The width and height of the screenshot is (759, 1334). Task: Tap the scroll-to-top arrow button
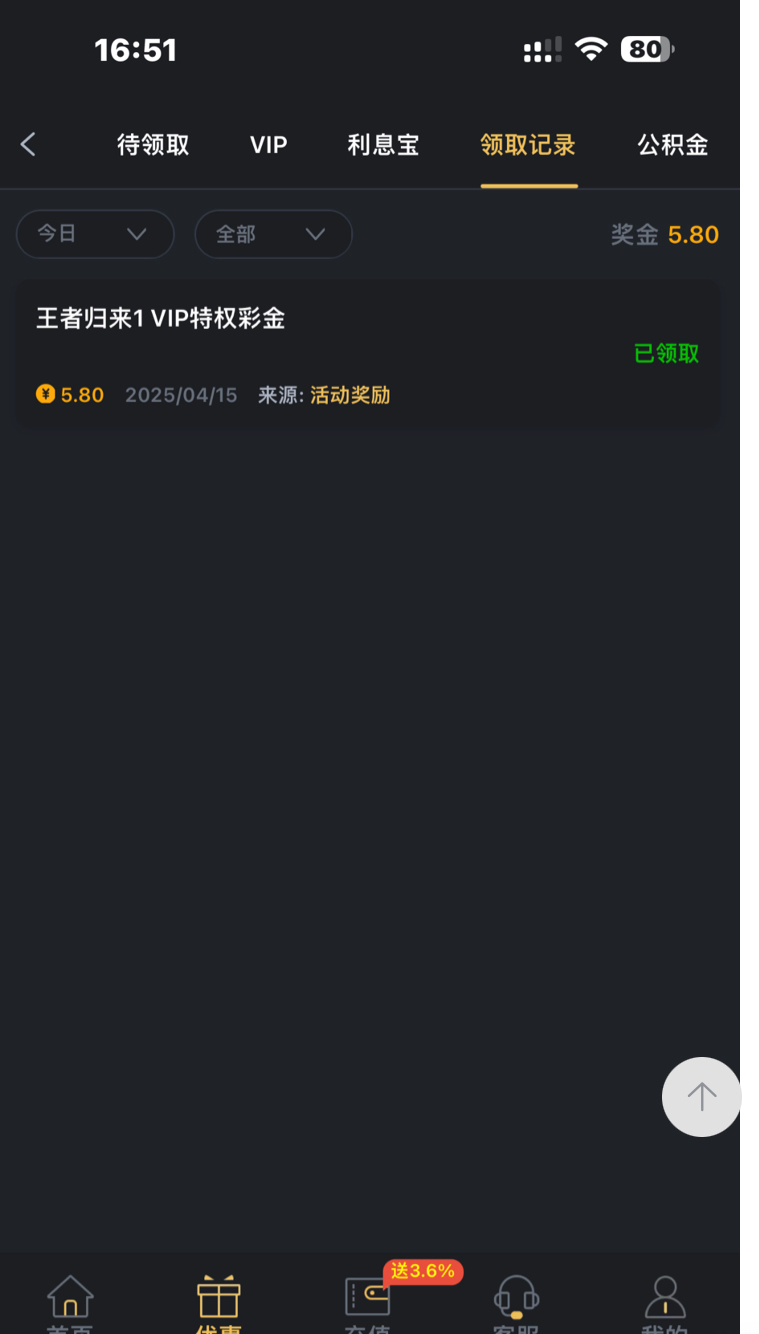pyautogui.click(x=701, y=1097)
